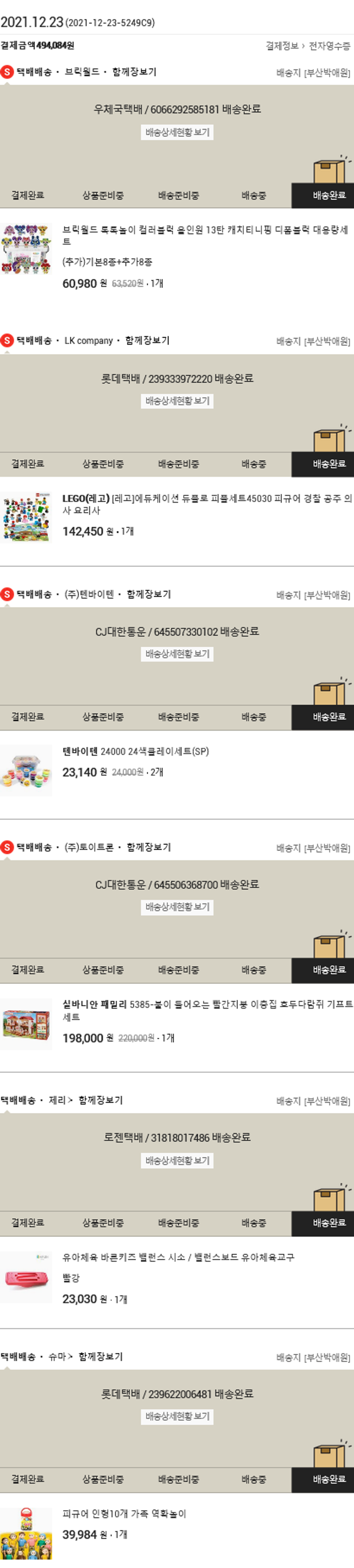This screenshot has height=1568, width=354.
Task: Tap 함께장보기 next to 브릭월드
Action: [135, 72]
